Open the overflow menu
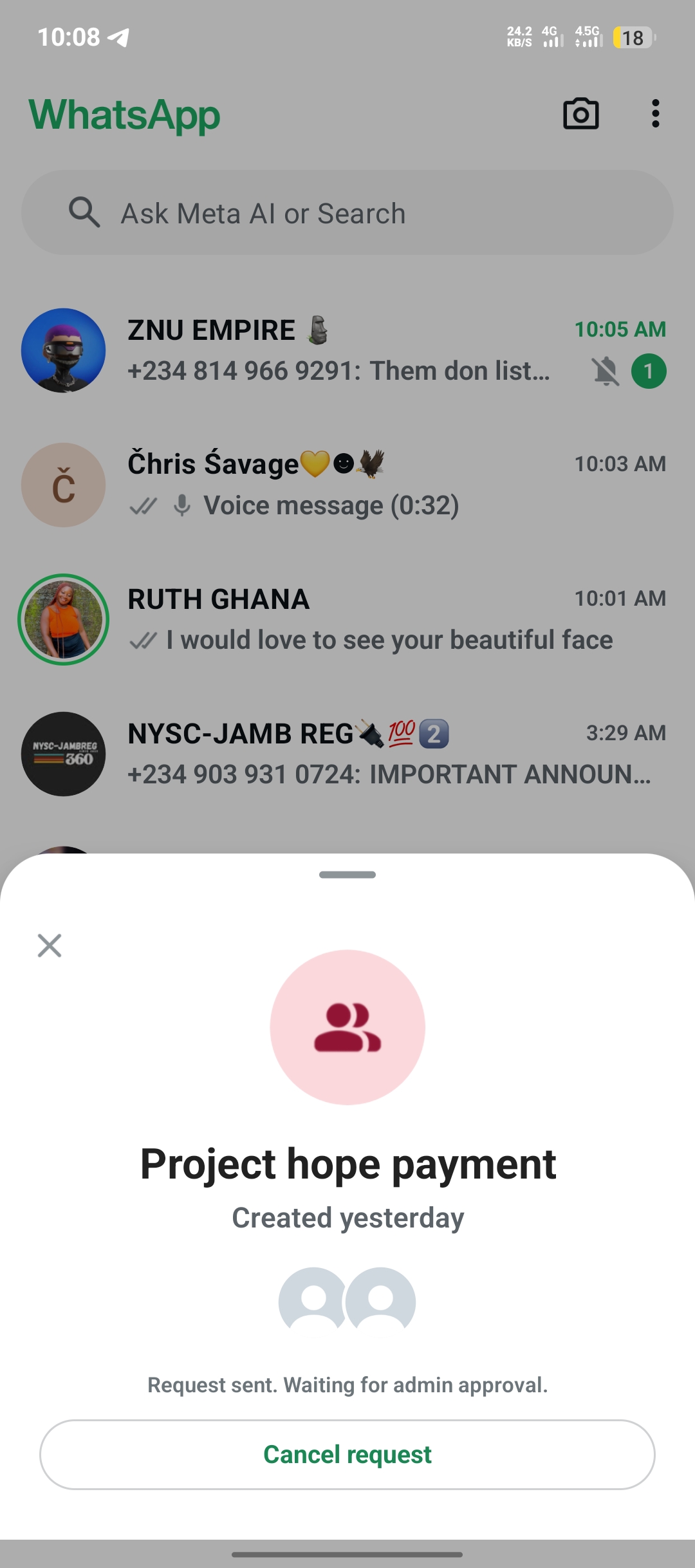 (x=655, y=114)
